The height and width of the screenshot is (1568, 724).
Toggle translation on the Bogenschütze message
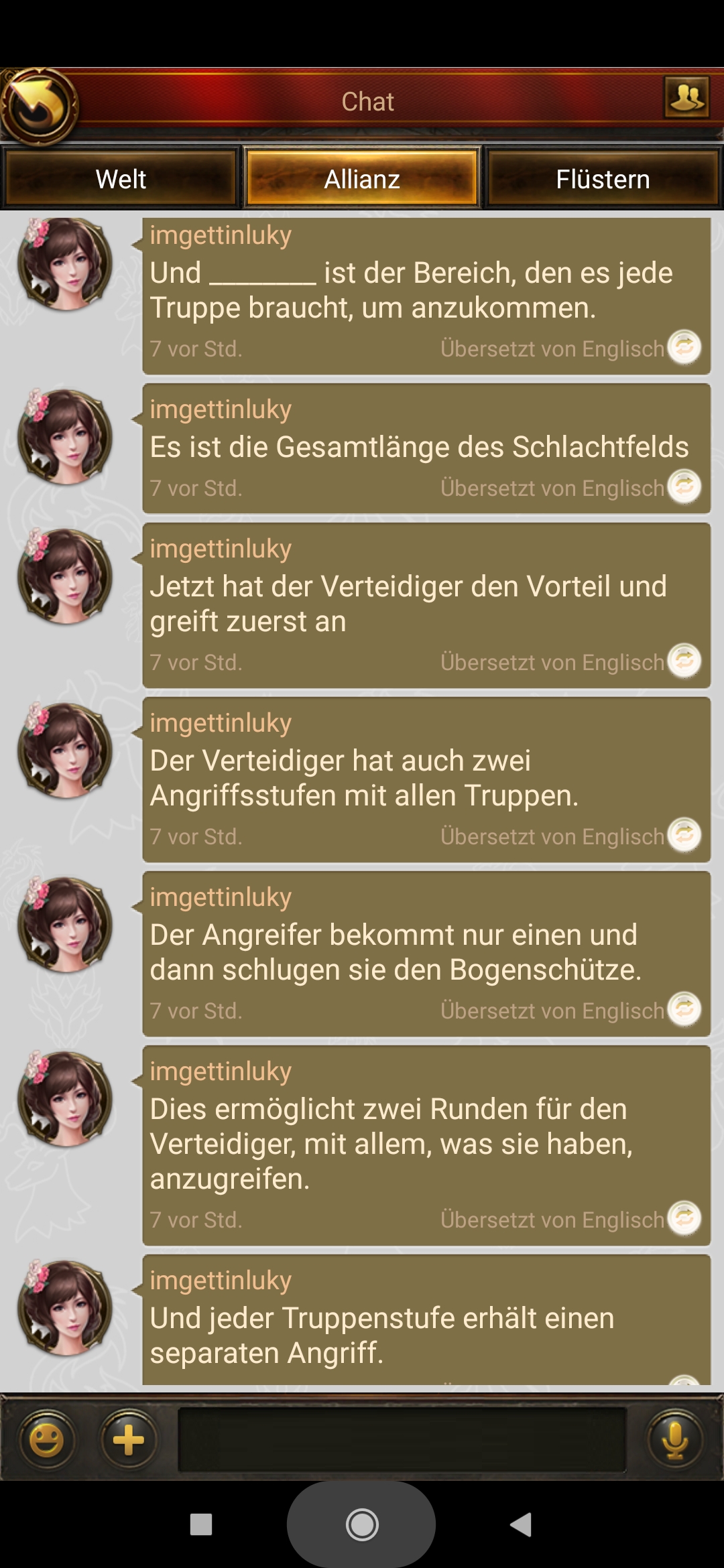[x=684, y=1009]
